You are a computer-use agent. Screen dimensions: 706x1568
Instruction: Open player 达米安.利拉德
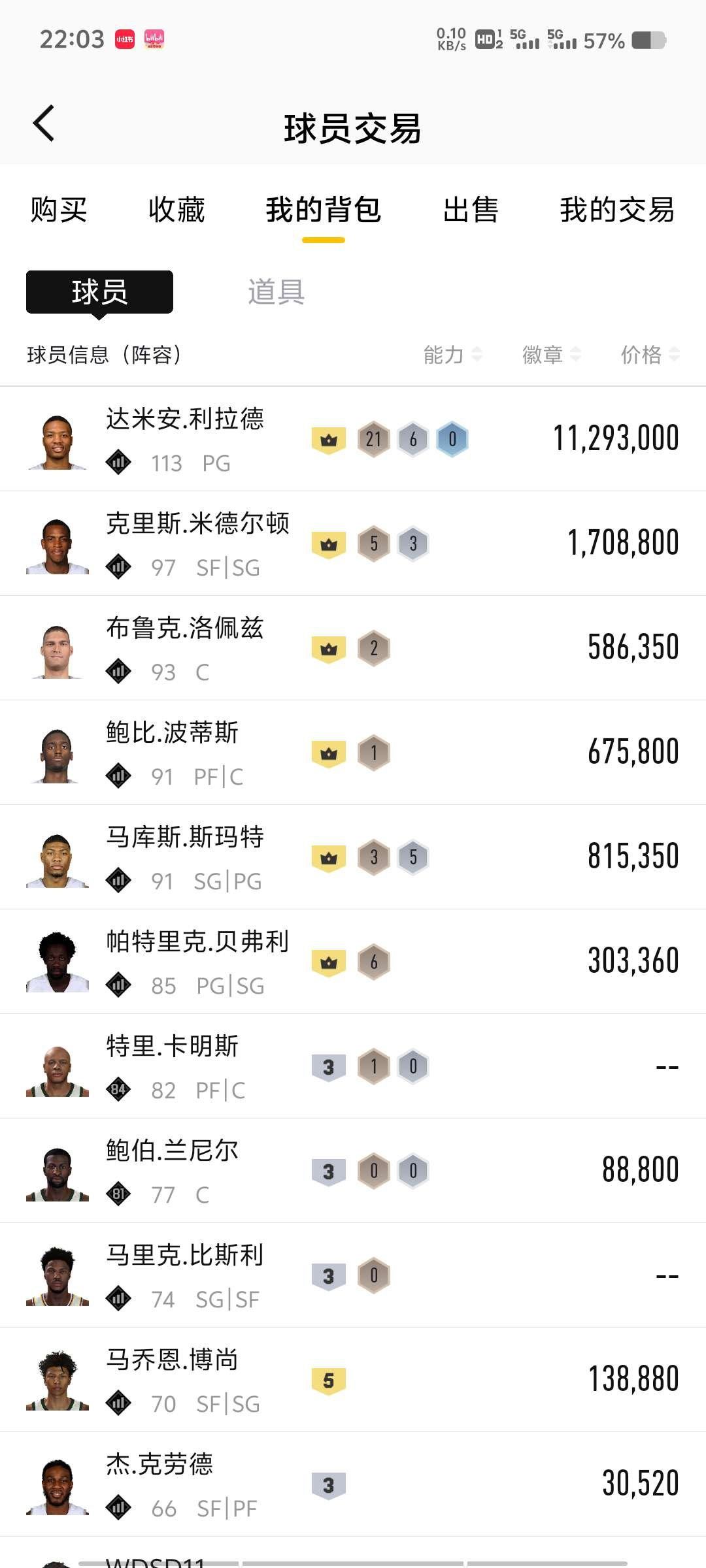pyautogui.click(x=353, y=439)
